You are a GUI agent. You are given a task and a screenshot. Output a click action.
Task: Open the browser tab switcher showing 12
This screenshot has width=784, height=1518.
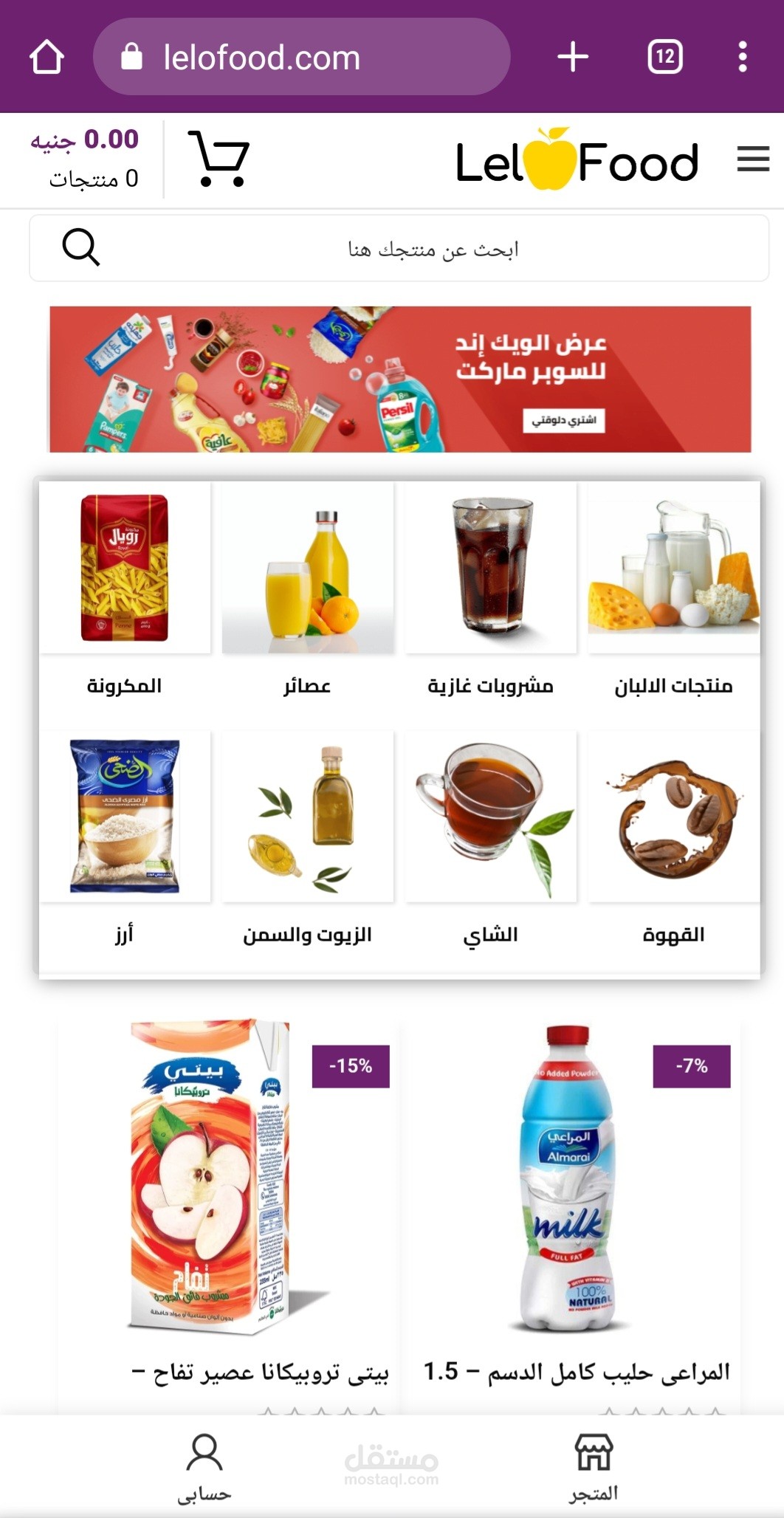point(665,57)
